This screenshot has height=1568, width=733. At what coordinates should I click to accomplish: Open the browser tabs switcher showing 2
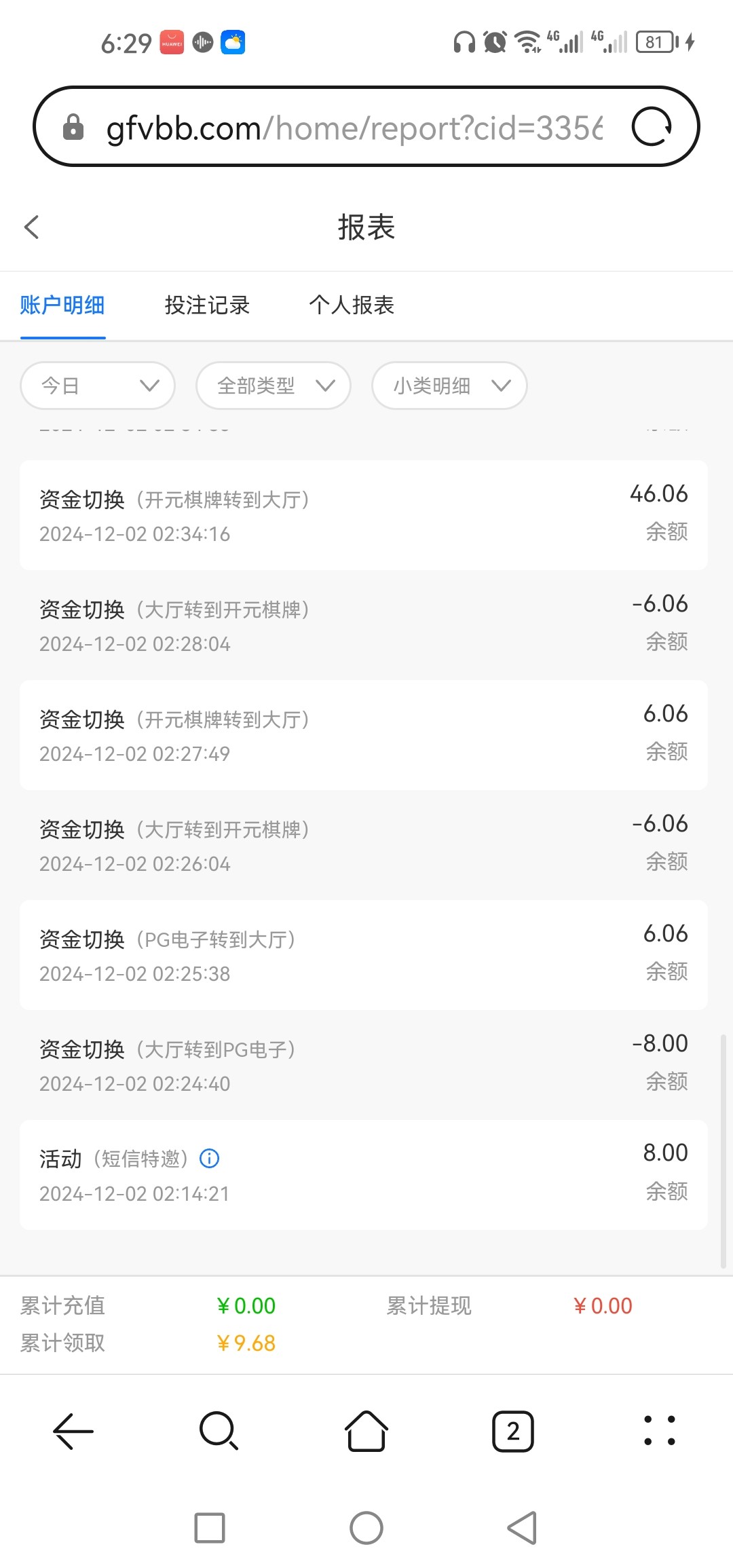coord(513,1431)
